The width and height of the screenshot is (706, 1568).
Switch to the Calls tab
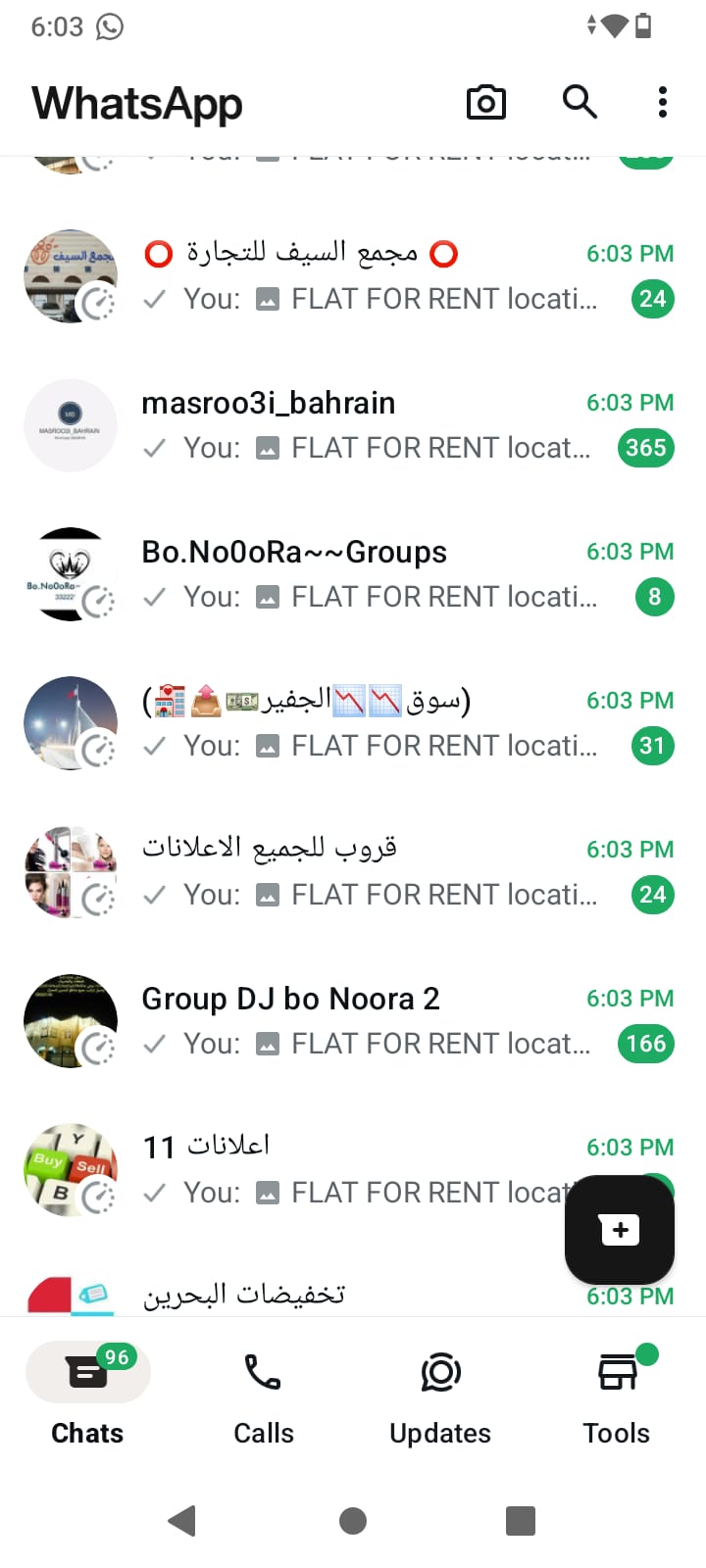pyautogui.click(x=264, y=1394)
